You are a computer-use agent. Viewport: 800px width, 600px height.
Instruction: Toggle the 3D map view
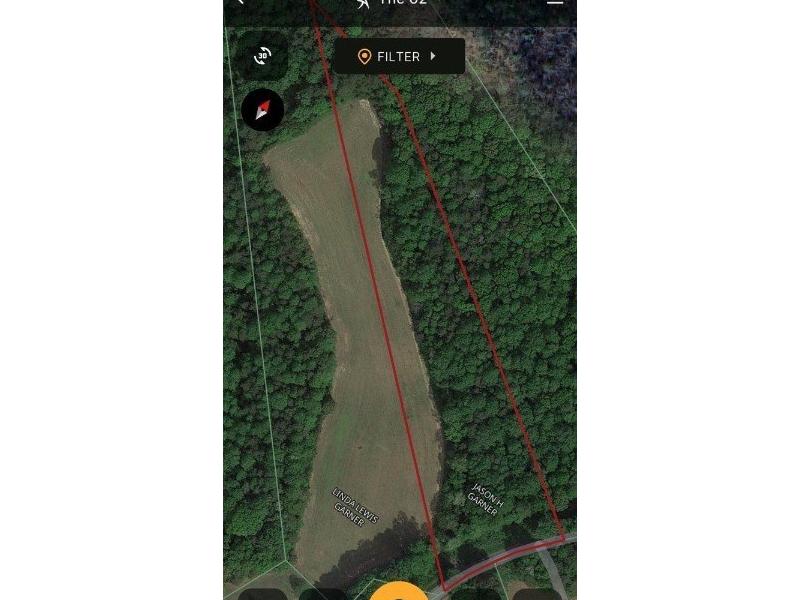coord(263,56)
